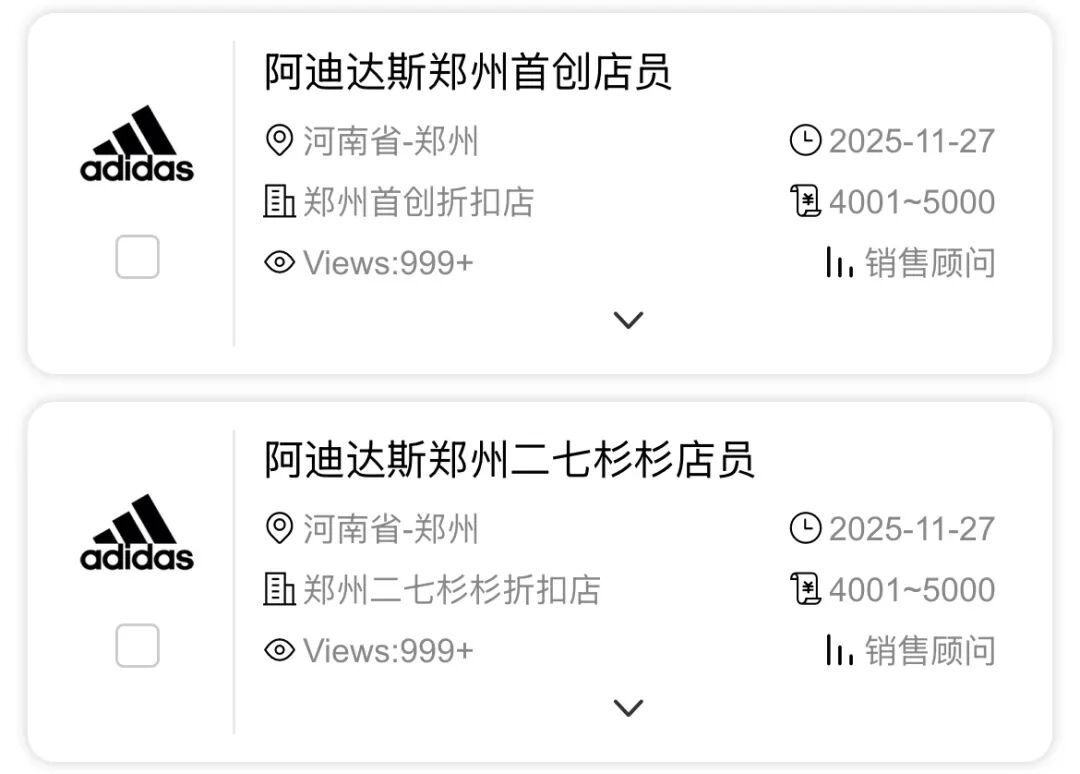Expand details of 阿迪达斯郑州首创店员 job
This screenshot has height=774, width=1080.
click(x=628, y=320)
